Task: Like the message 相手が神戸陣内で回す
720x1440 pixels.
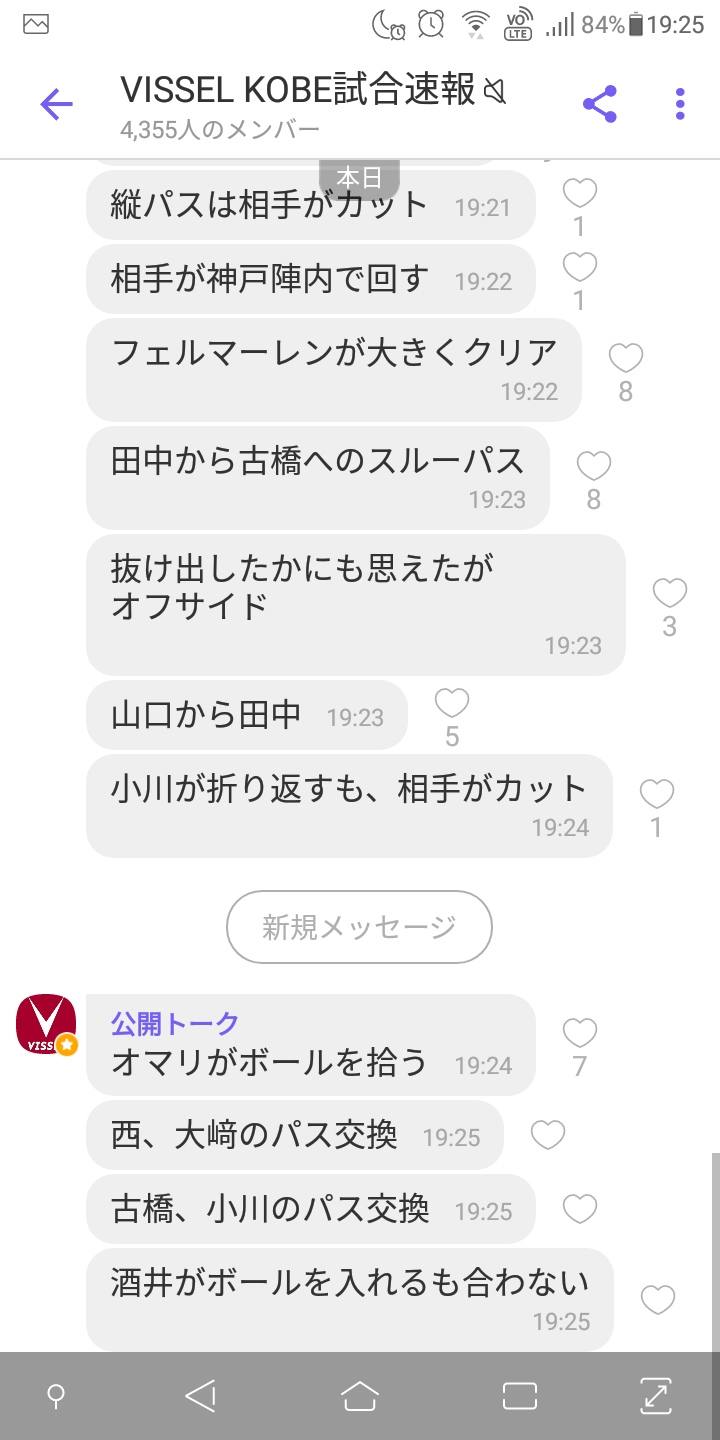Action: [579, 267]
